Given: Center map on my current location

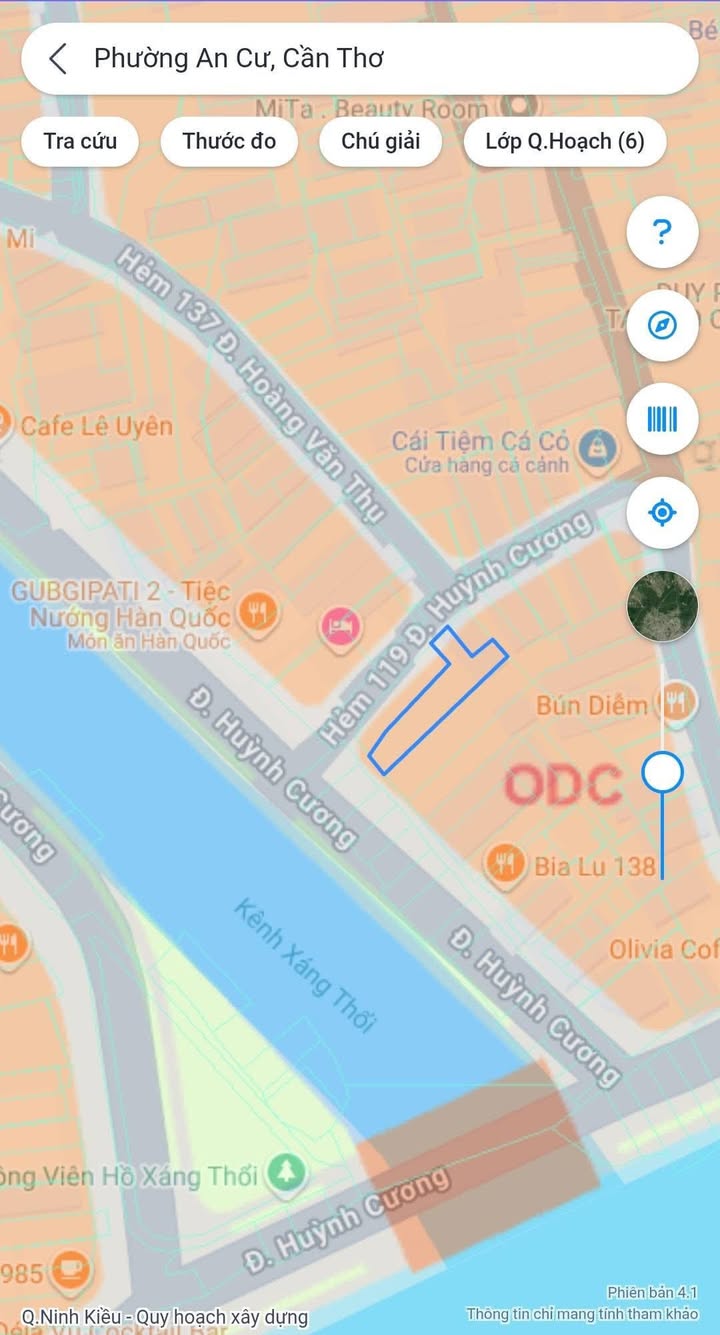Looking at the screenshot, I should point(662,513).
